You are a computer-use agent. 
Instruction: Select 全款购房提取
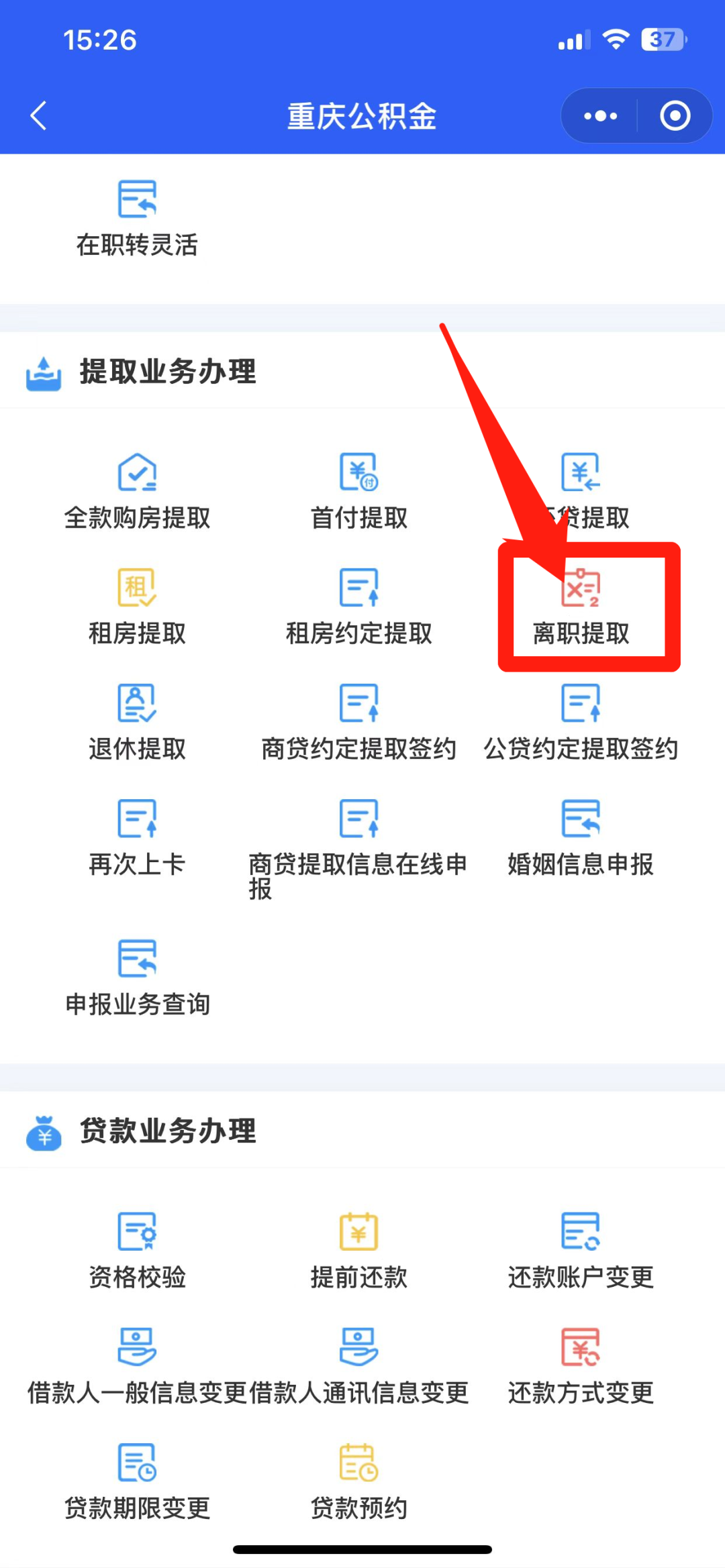137,491
